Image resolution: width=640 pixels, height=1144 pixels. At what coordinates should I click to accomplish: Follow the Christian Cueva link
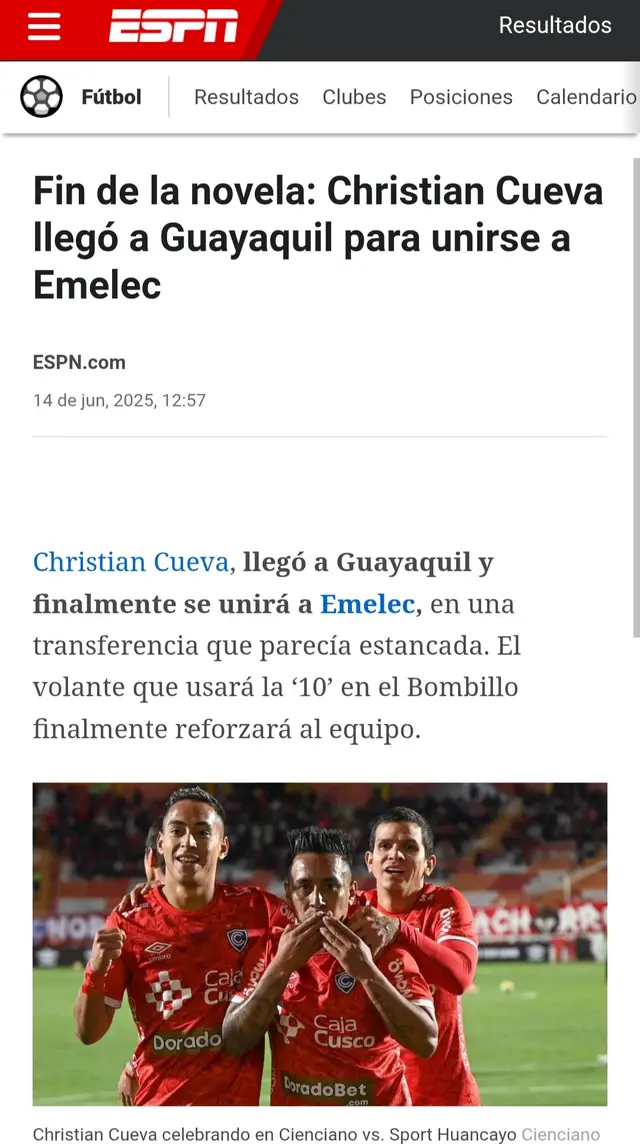[131, 562]
